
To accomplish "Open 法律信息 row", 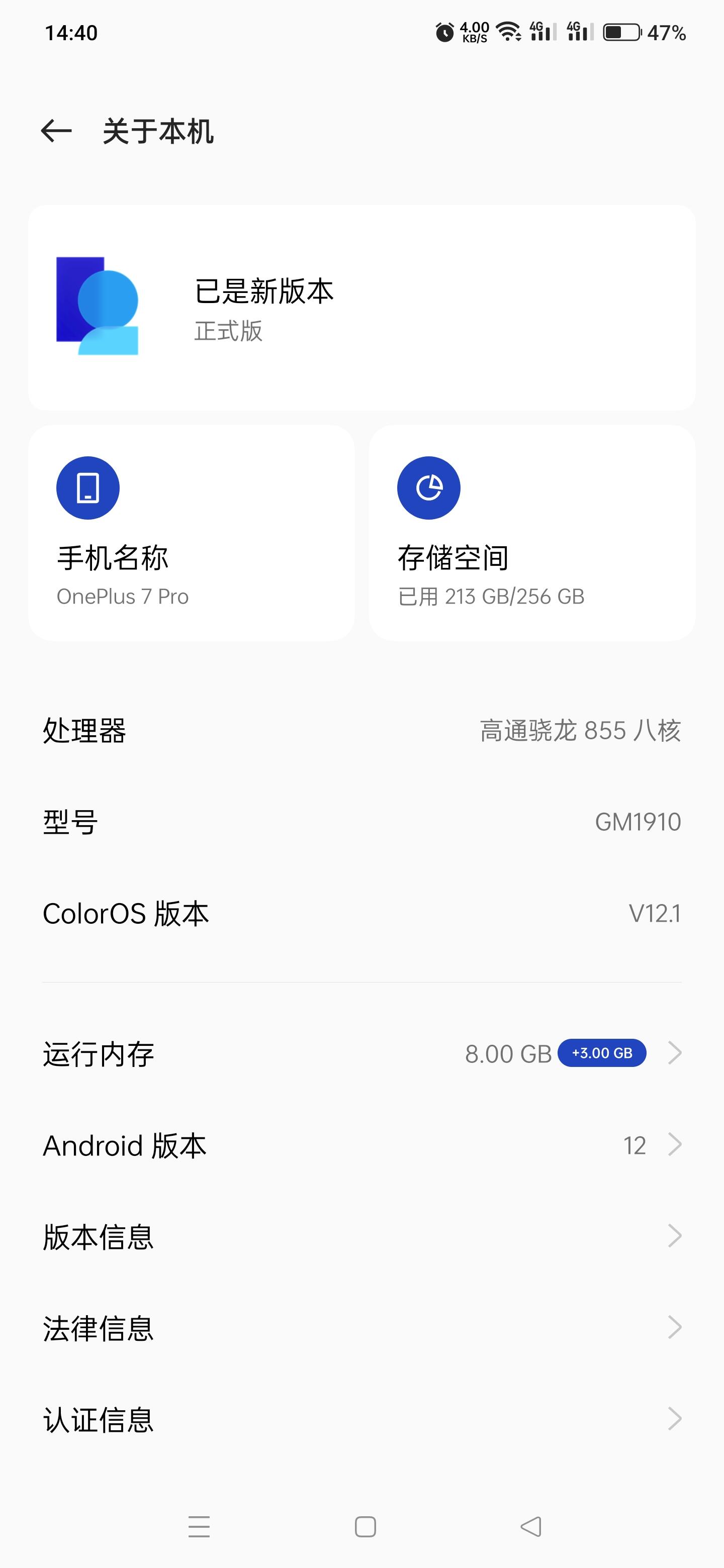I will coord(361,1328).
